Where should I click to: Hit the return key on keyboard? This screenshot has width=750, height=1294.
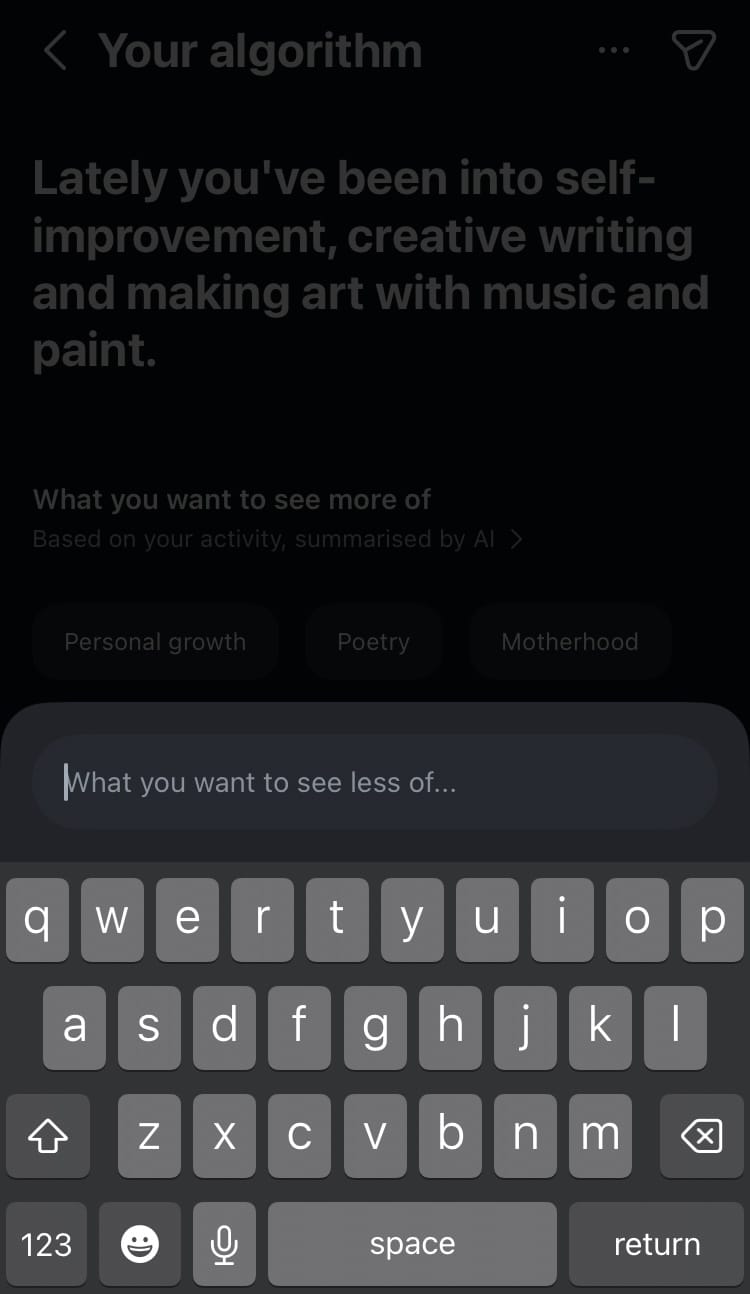tap(656, 1244)
